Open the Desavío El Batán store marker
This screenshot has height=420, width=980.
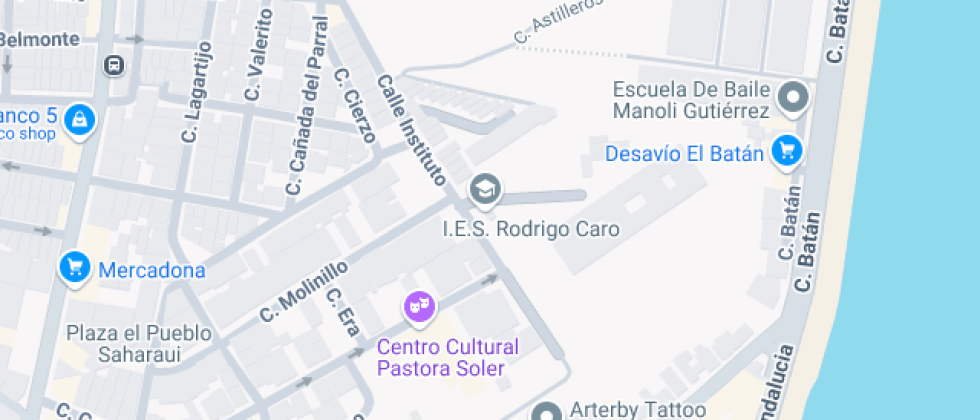tap(788, 152)
